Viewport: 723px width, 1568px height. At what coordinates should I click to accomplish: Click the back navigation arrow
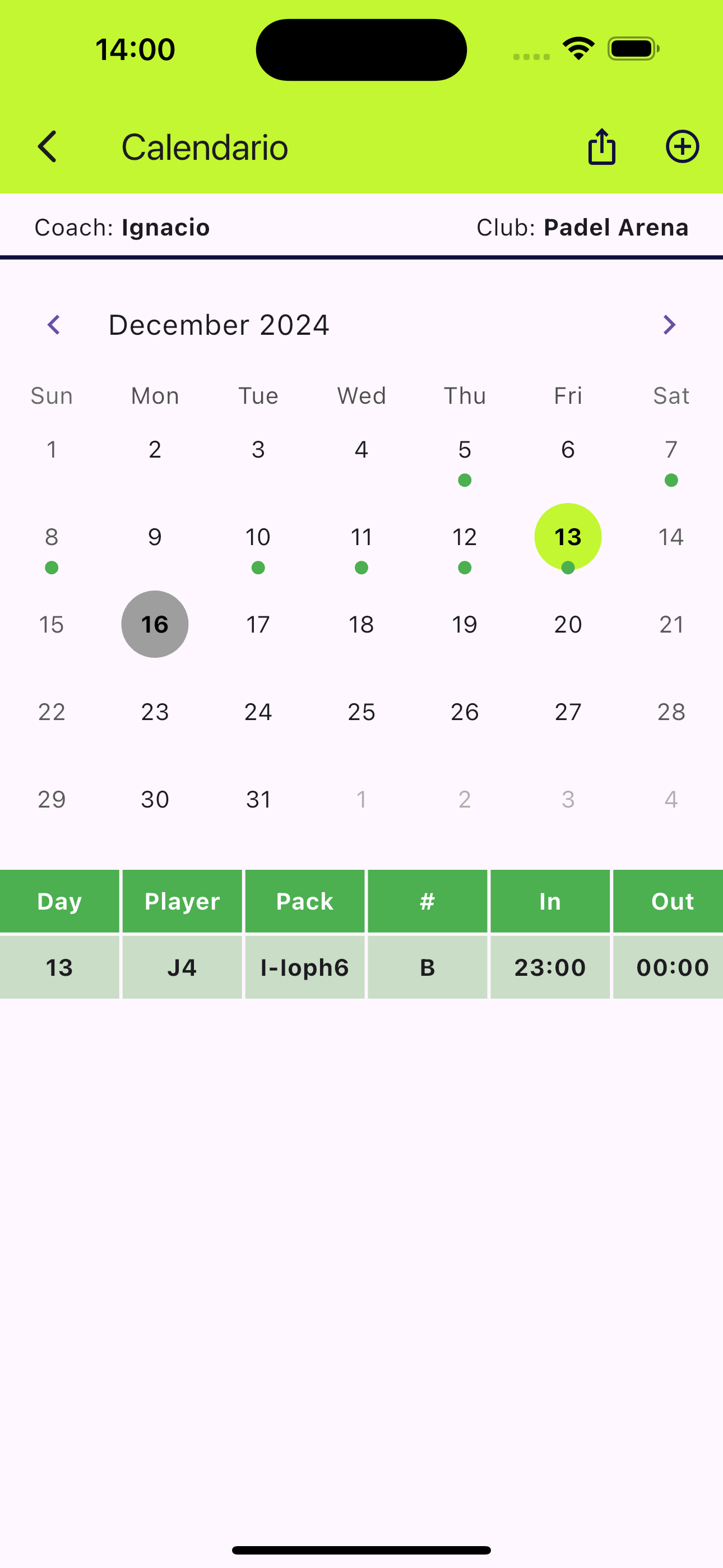click(x=48, y=146)
